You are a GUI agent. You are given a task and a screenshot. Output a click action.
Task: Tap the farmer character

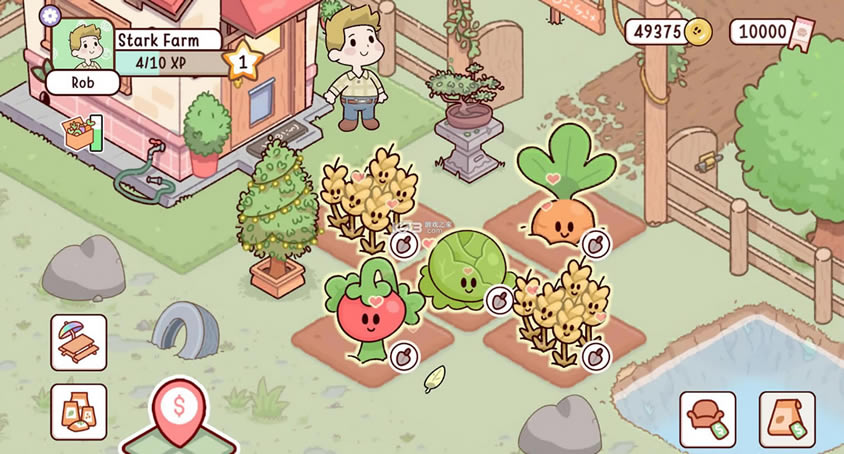(357, 70)
